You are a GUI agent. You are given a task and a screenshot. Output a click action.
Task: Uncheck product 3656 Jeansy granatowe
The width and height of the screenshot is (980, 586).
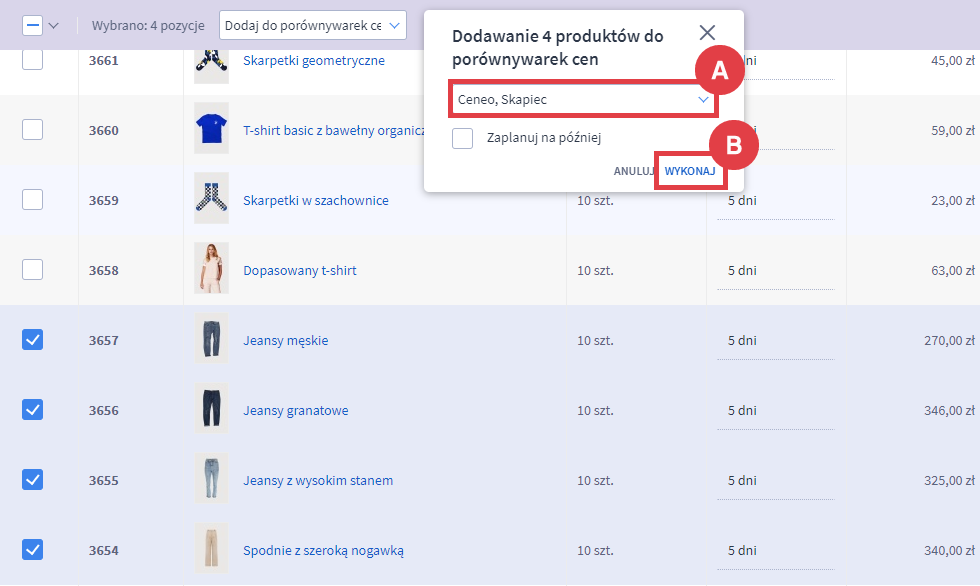point(32,410)
